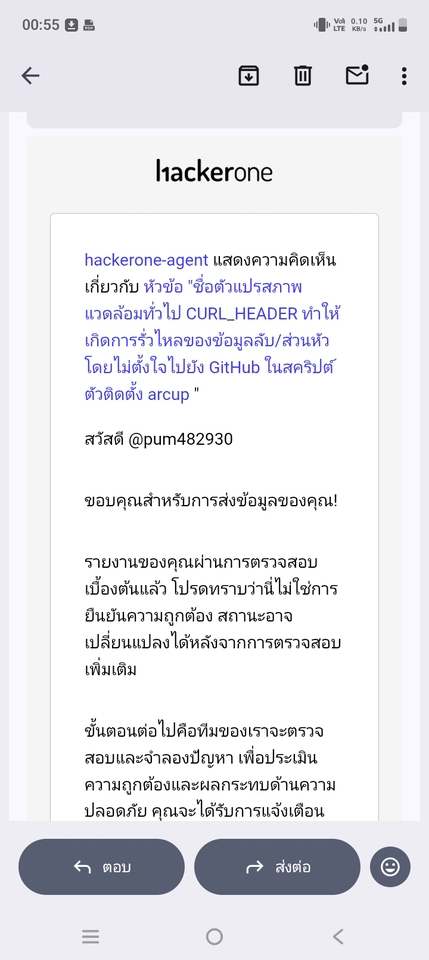The height and width of the screenshot is (960, 429).
Task: Forward the email with ส่งต่อ
Action: coord(277,867)
